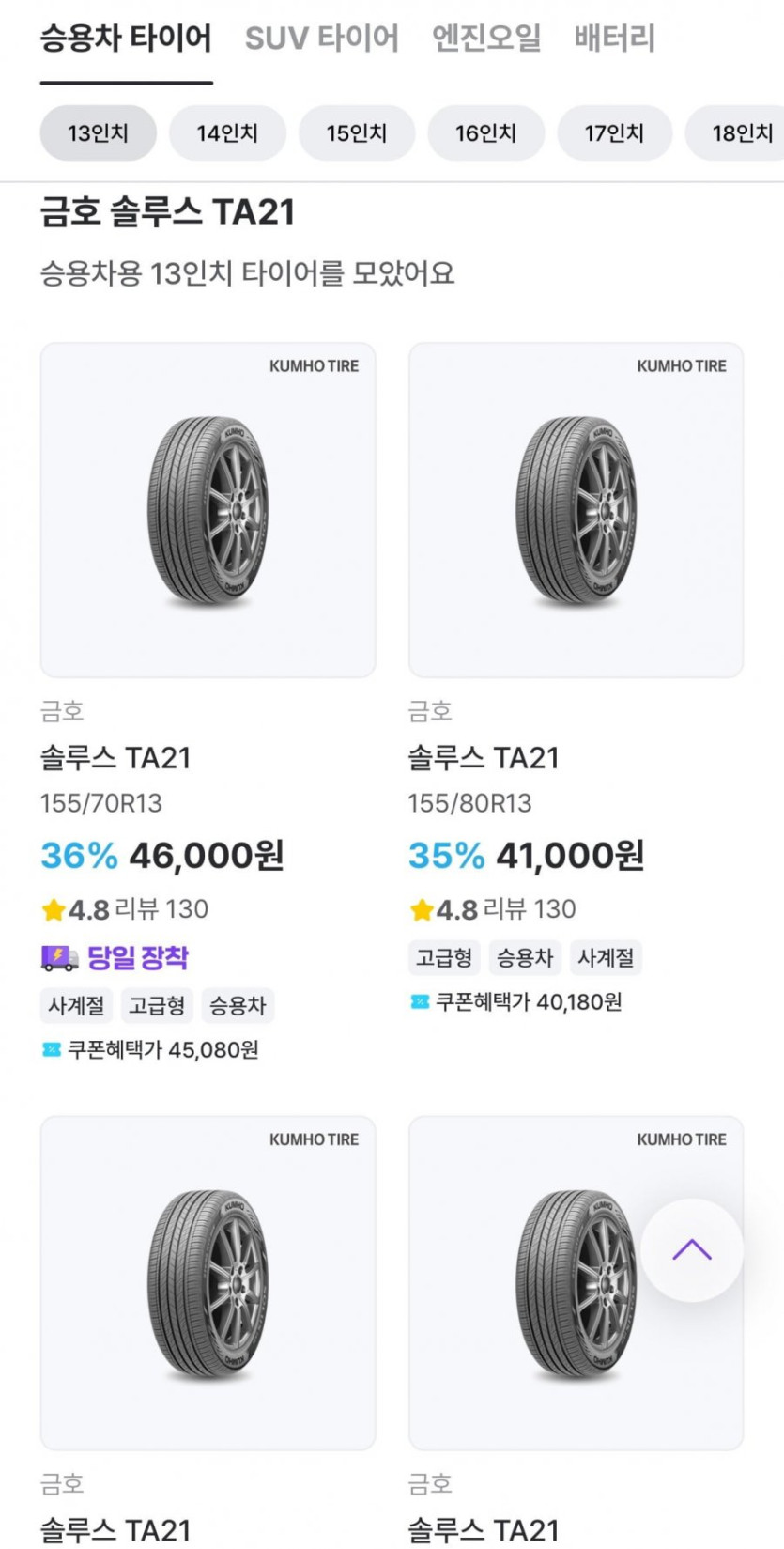Image resolution: width=784 pixels, height=1549 pixels.
Task: Switch to the SUV 타이어 tab
Action: pyautogui.click(x=321, y=39)
